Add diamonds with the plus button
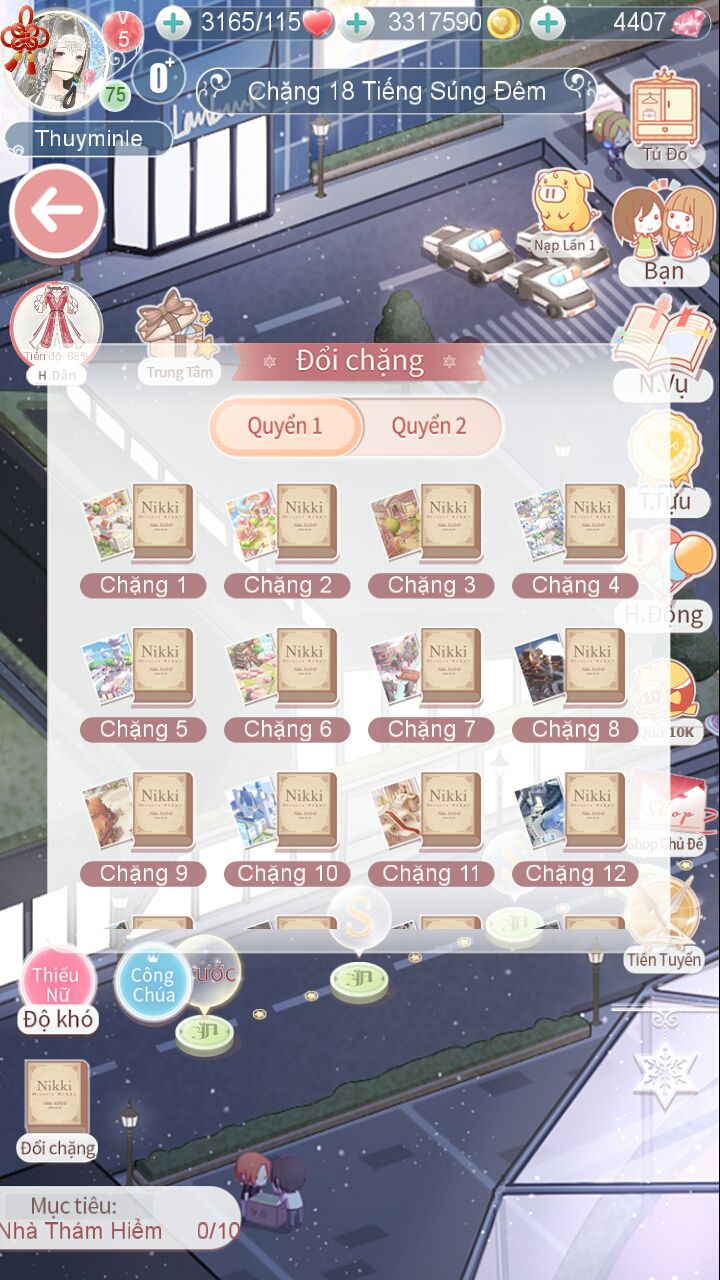The height and width of the screenshot is (1280, 720). click(x=547, y=22)
